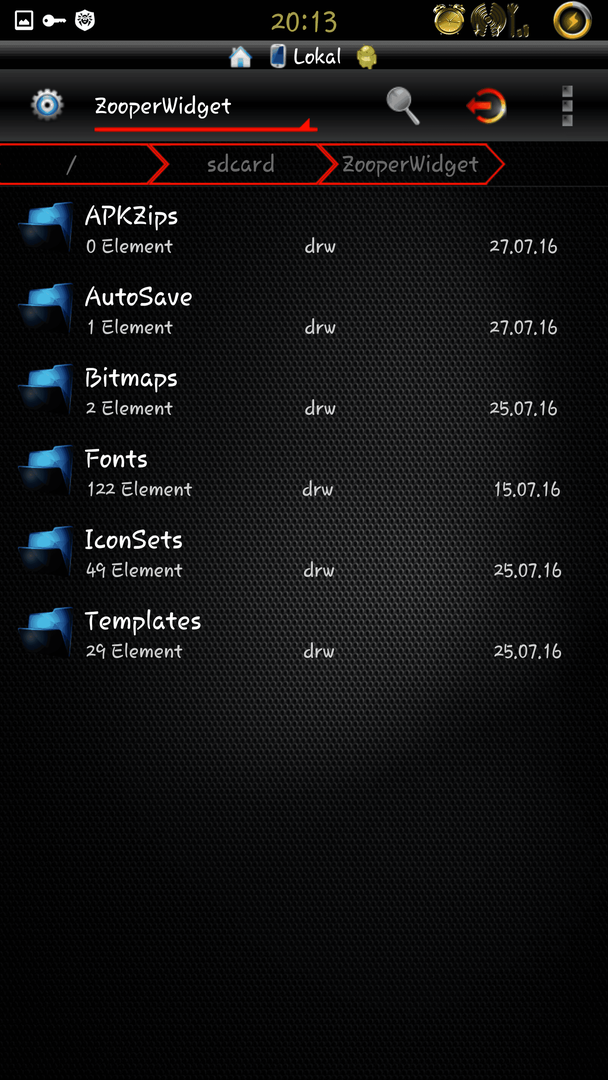
Task: Navigate to the sdcard breadcrumb
Action: (x=240, y=165)
